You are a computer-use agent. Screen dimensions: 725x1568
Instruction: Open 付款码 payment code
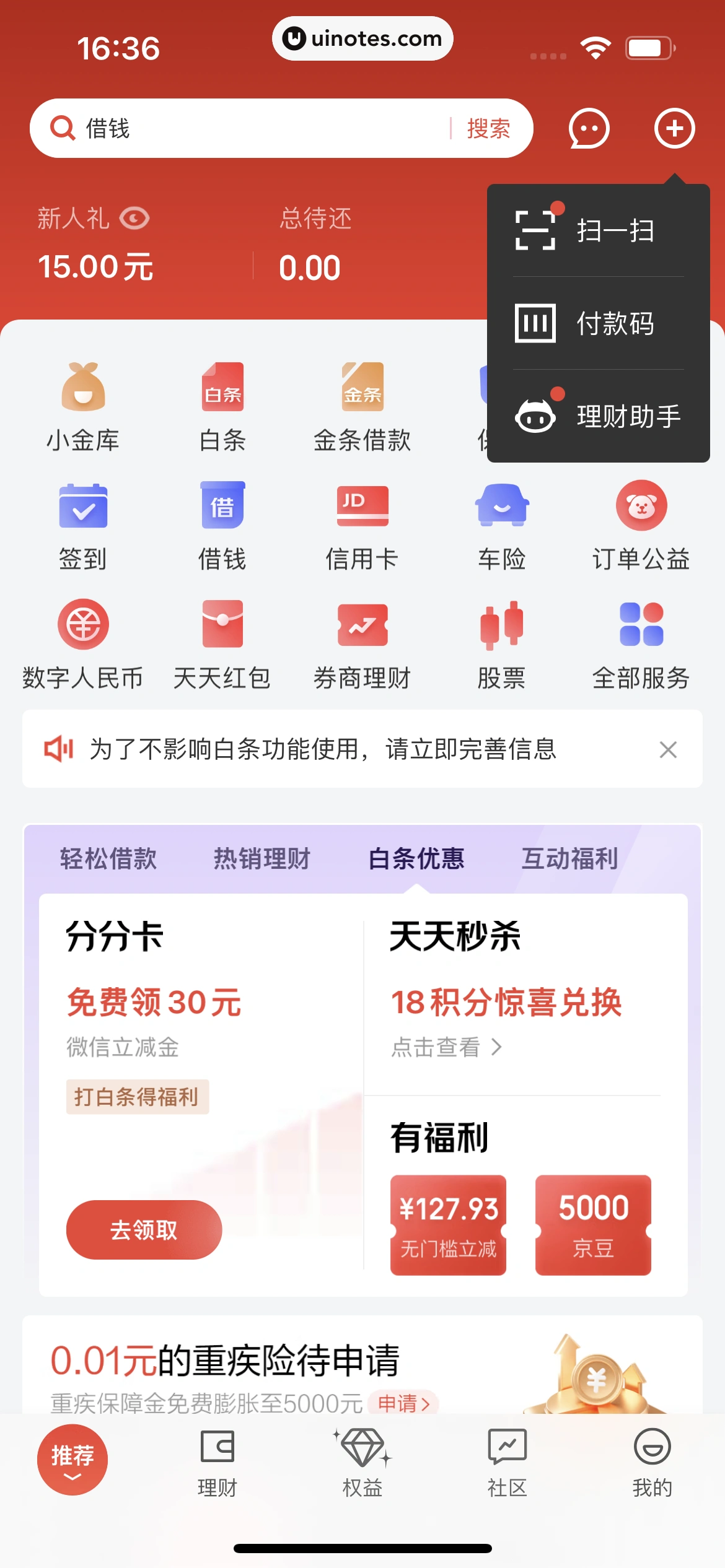click(597, 323)
